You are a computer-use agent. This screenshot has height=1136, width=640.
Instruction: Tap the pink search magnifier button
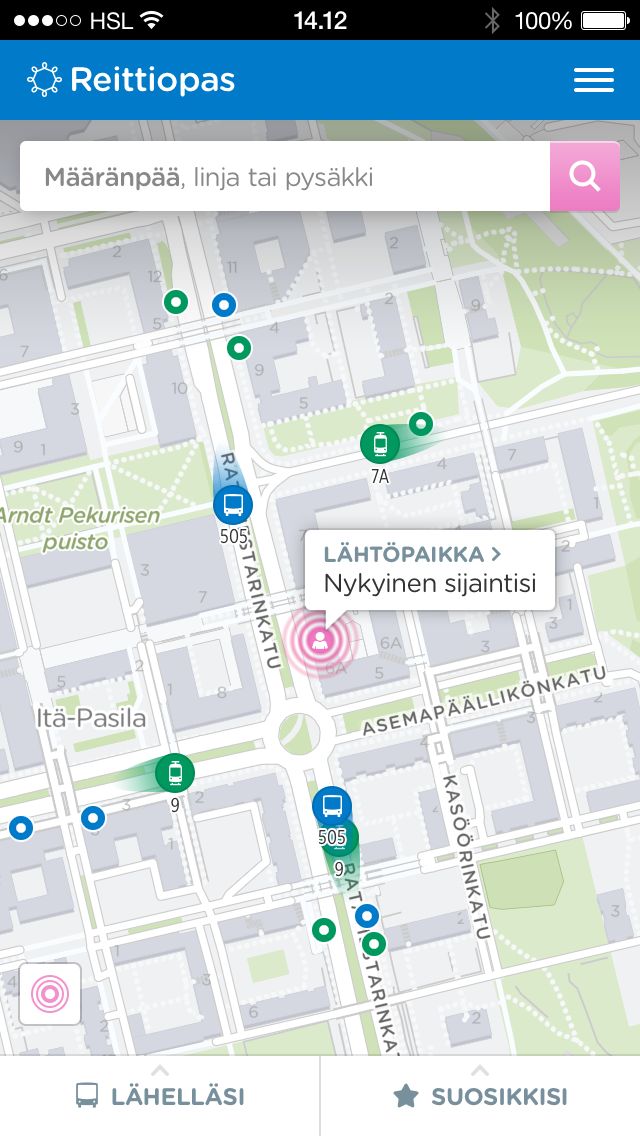(x=585, y=177)
